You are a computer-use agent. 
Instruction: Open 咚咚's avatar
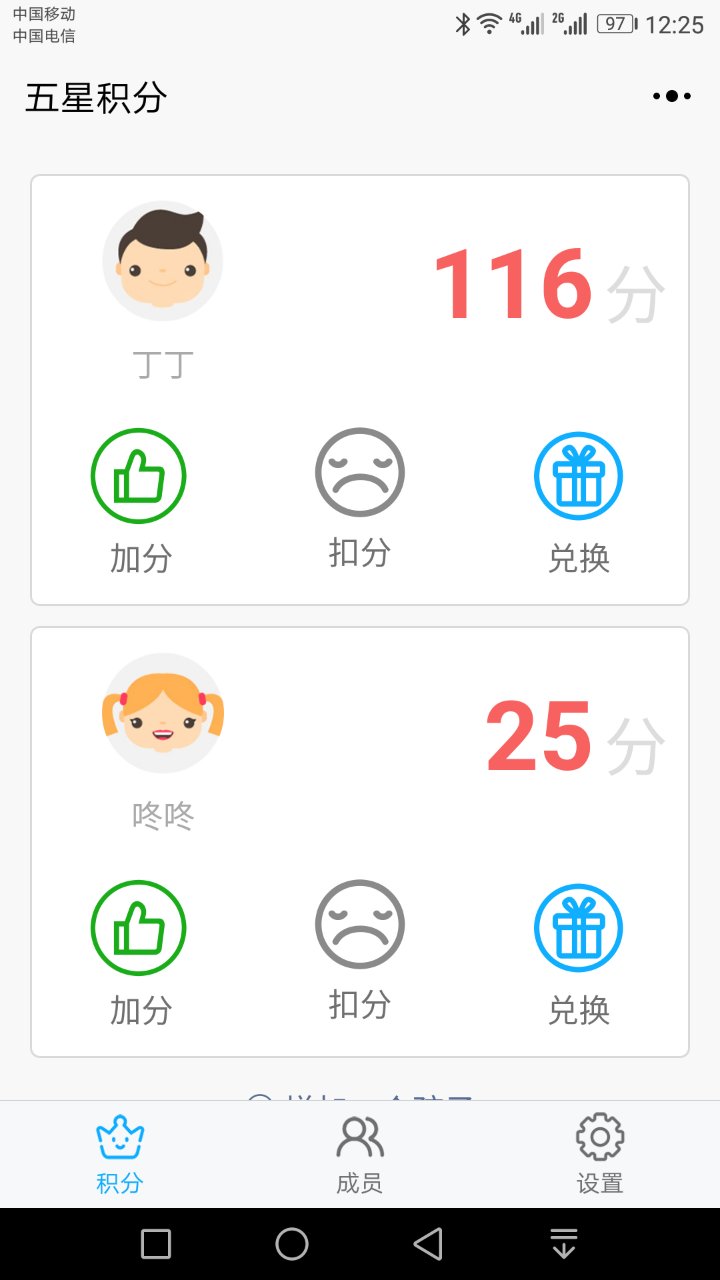coord(163,713)
